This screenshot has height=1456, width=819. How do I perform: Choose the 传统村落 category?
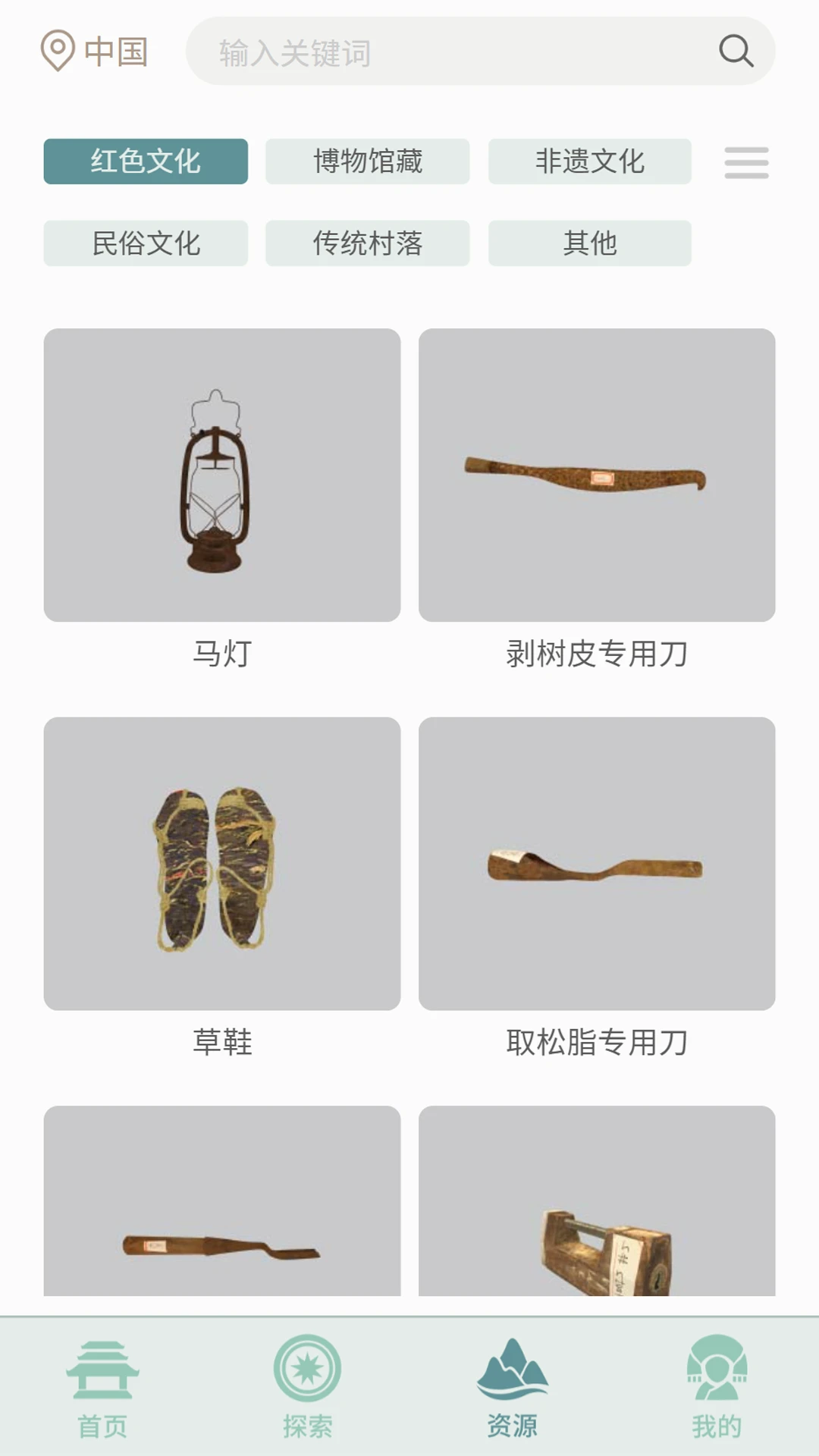coord(367,243)
